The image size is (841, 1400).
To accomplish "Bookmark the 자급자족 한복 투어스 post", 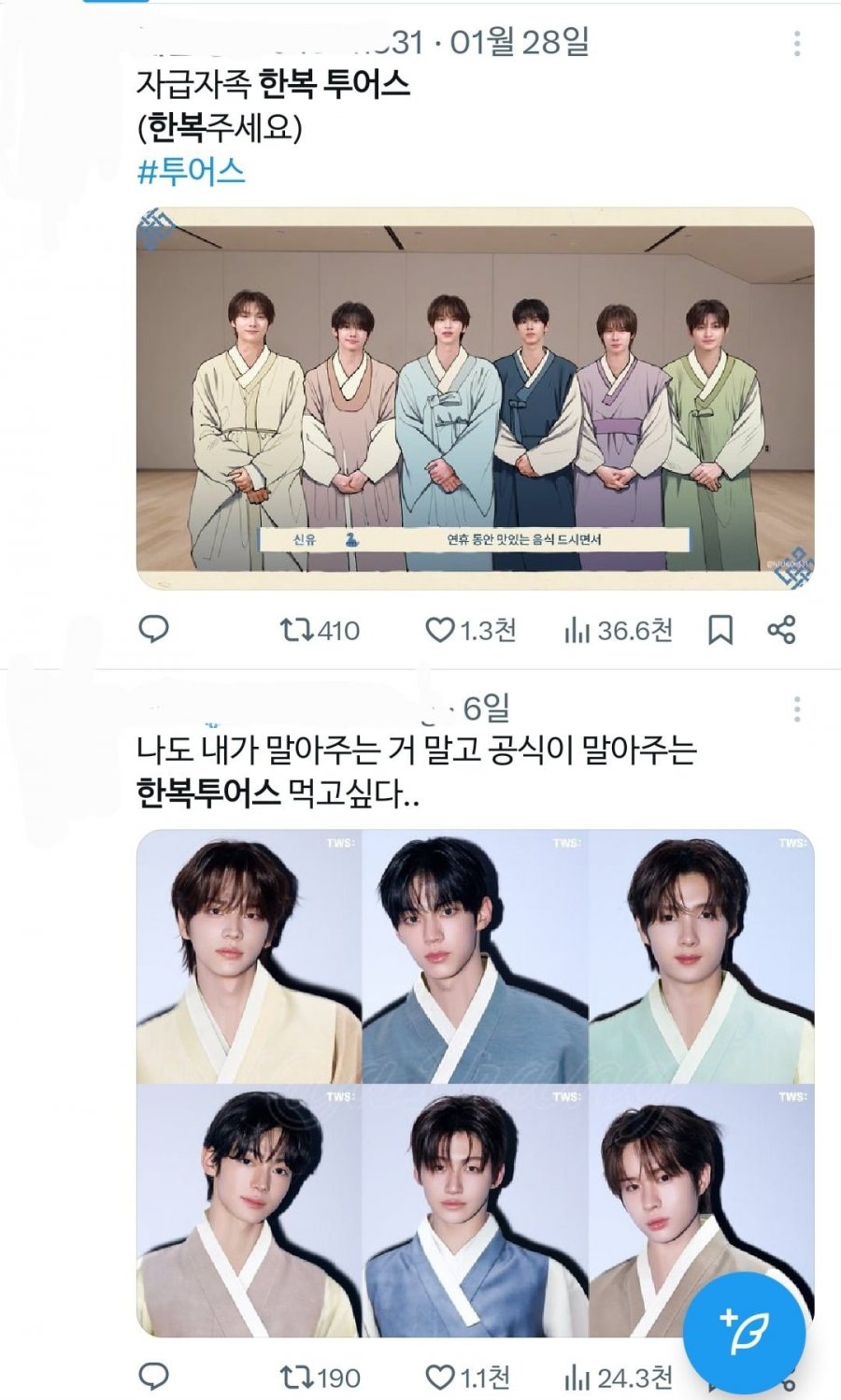I will (x=720, y=631).
